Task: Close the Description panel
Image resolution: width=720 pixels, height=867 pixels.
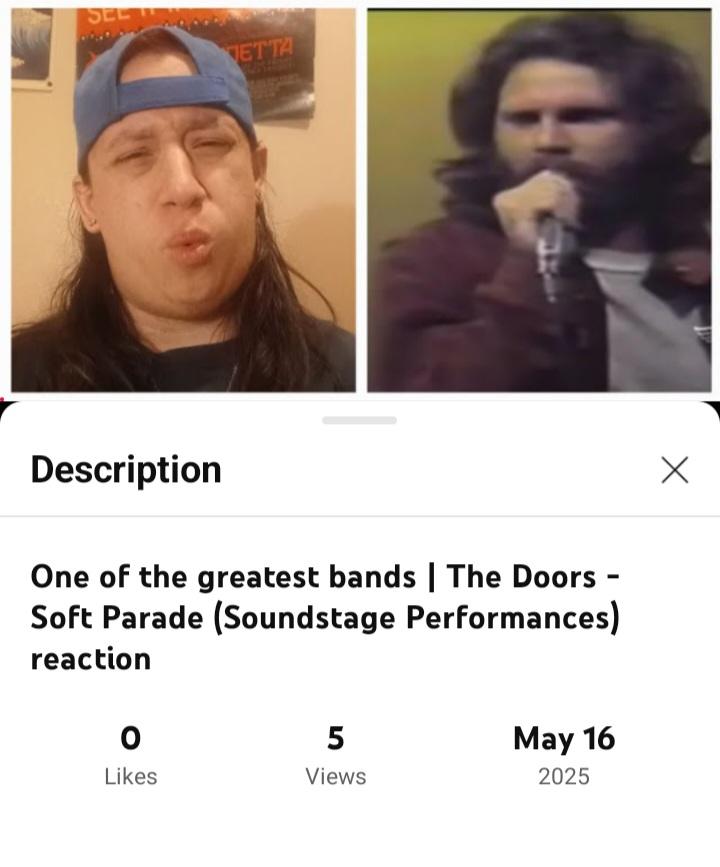Action: pos(675,470)
